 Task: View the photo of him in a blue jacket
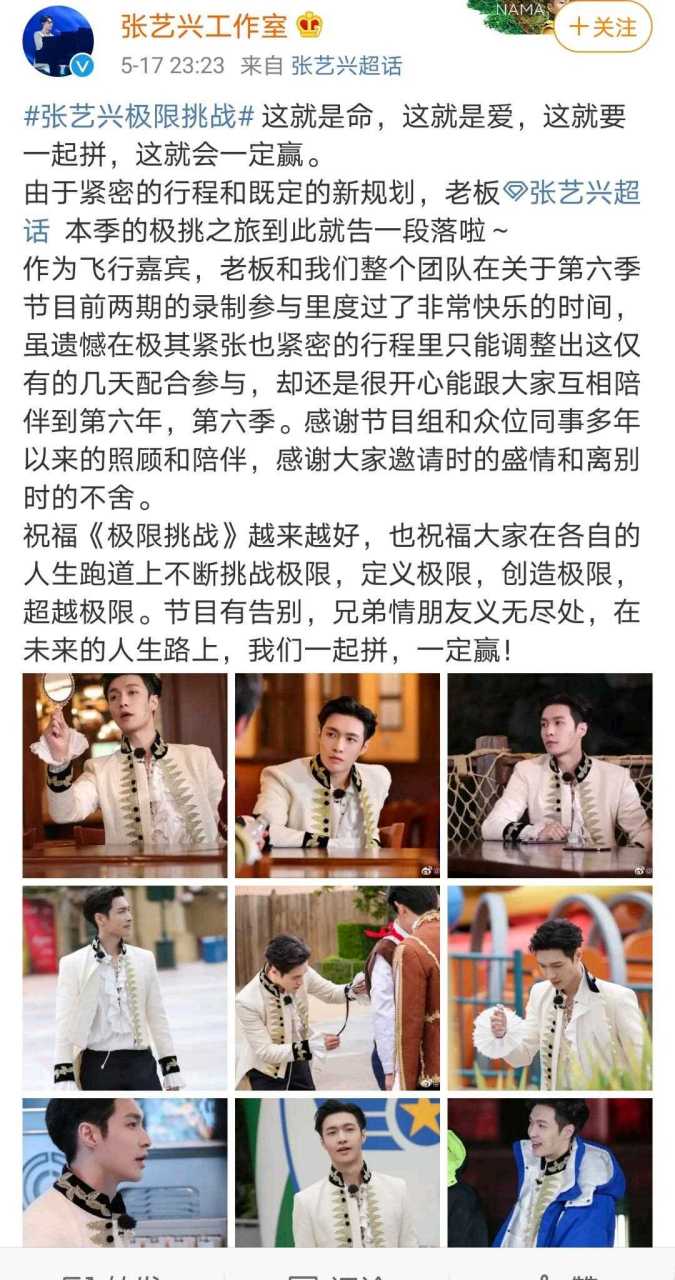click(x=549, y=1172)
